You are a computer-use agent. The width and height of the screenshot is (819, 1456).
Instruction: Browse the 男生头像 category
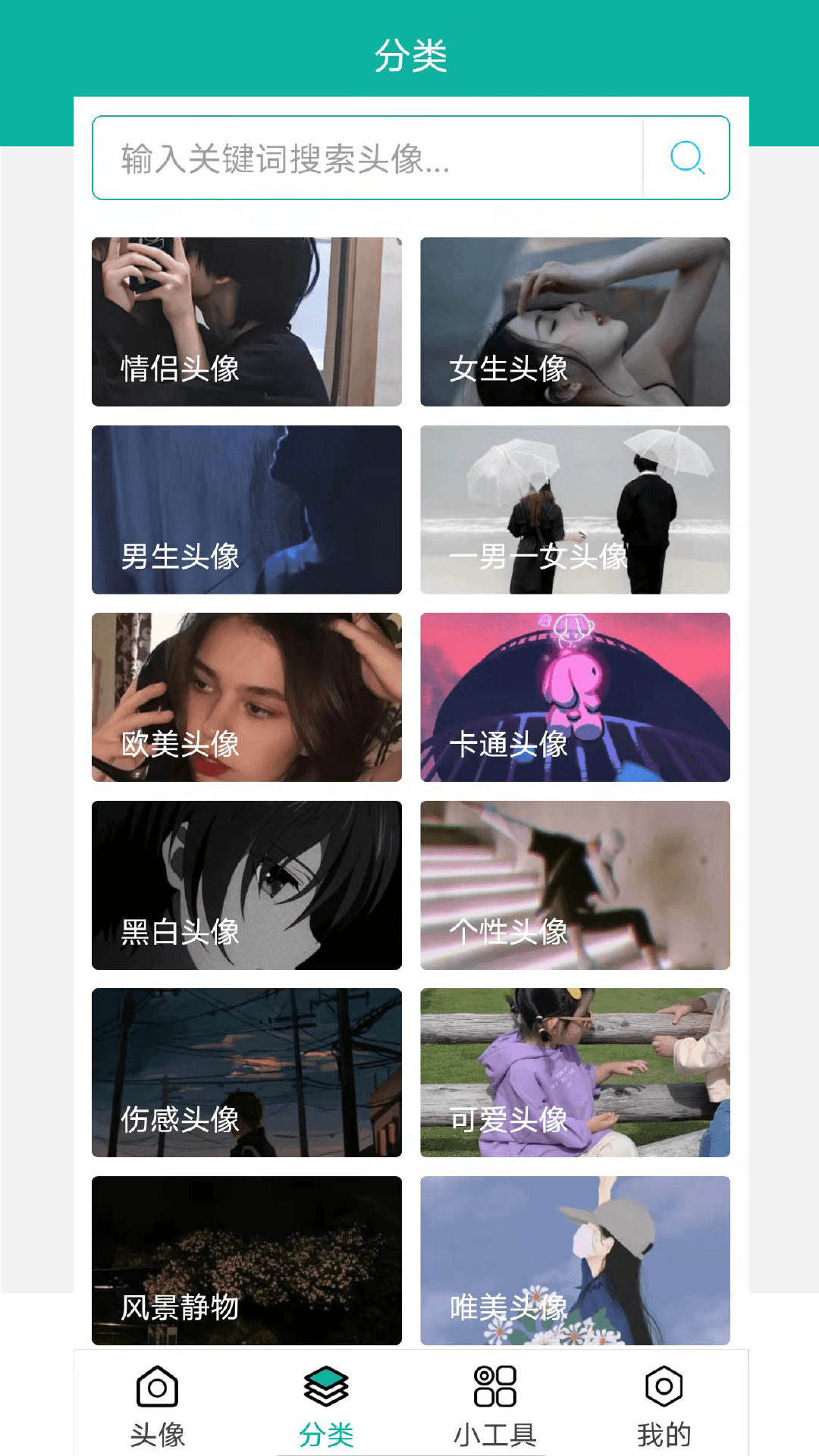point(246,510)
